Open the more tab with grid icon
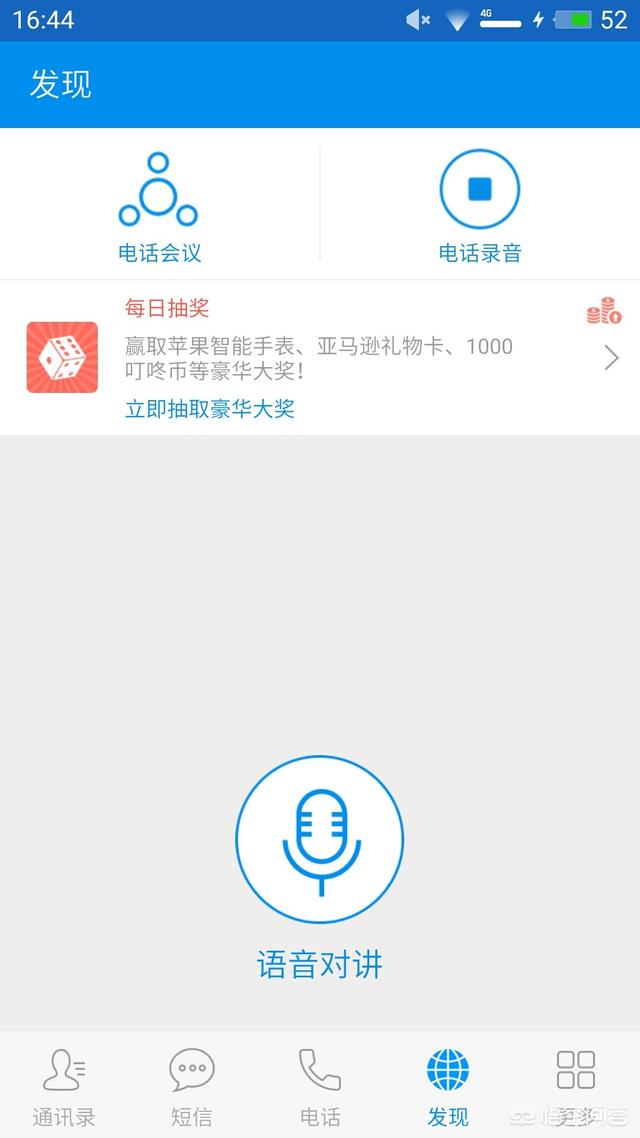This screenshot has width=640, height=1138. point(575,1086)
